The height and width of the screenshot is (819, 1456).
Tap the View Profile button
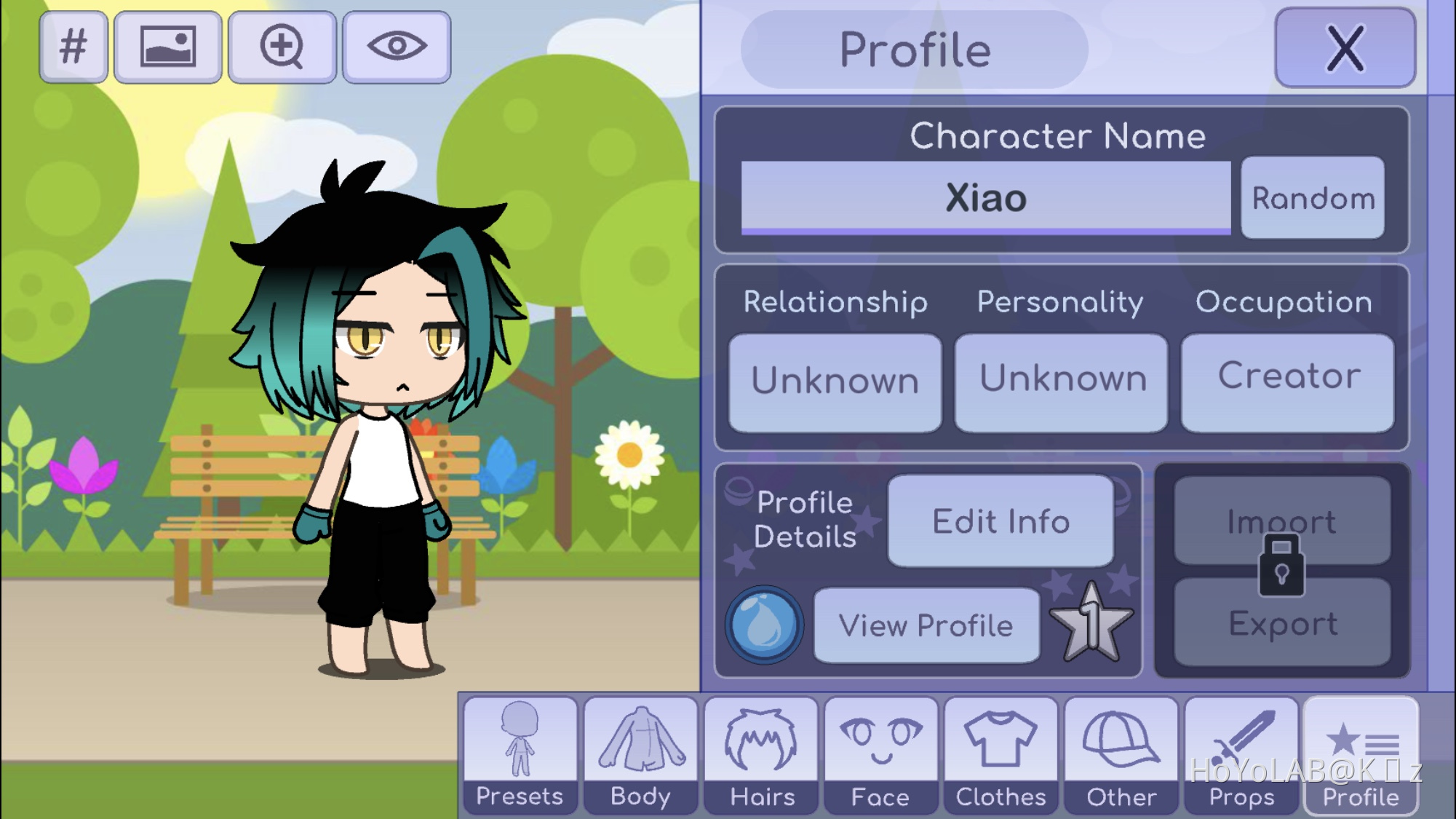coord(926,625)
